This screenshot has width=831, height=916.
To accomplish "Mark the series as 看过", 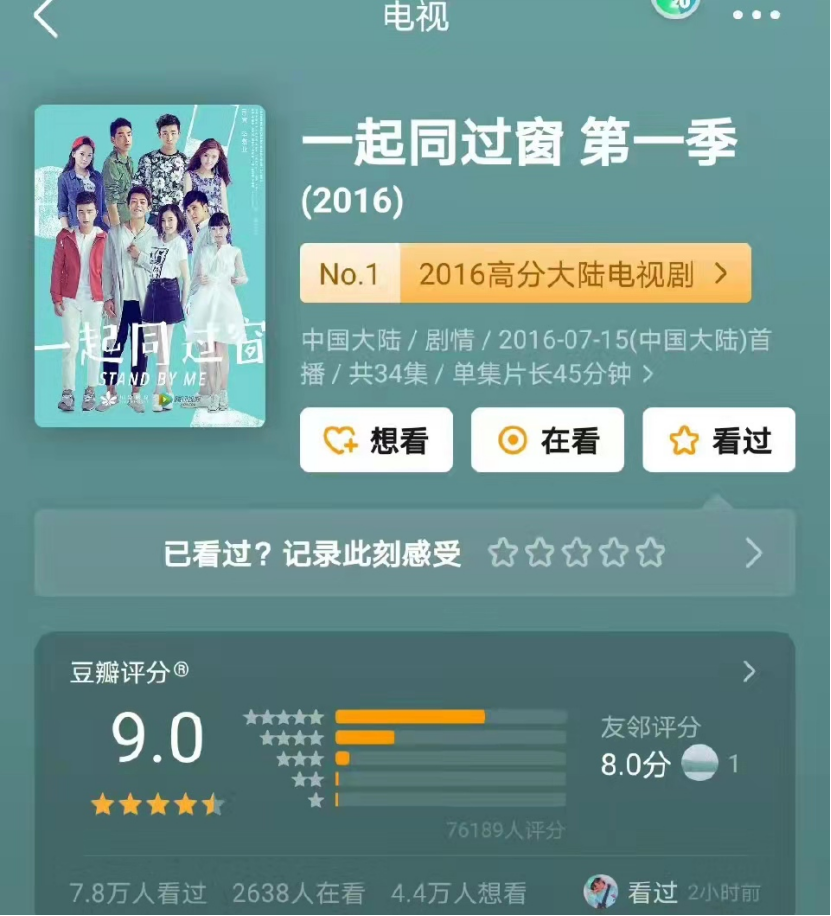I will (718, 440).
